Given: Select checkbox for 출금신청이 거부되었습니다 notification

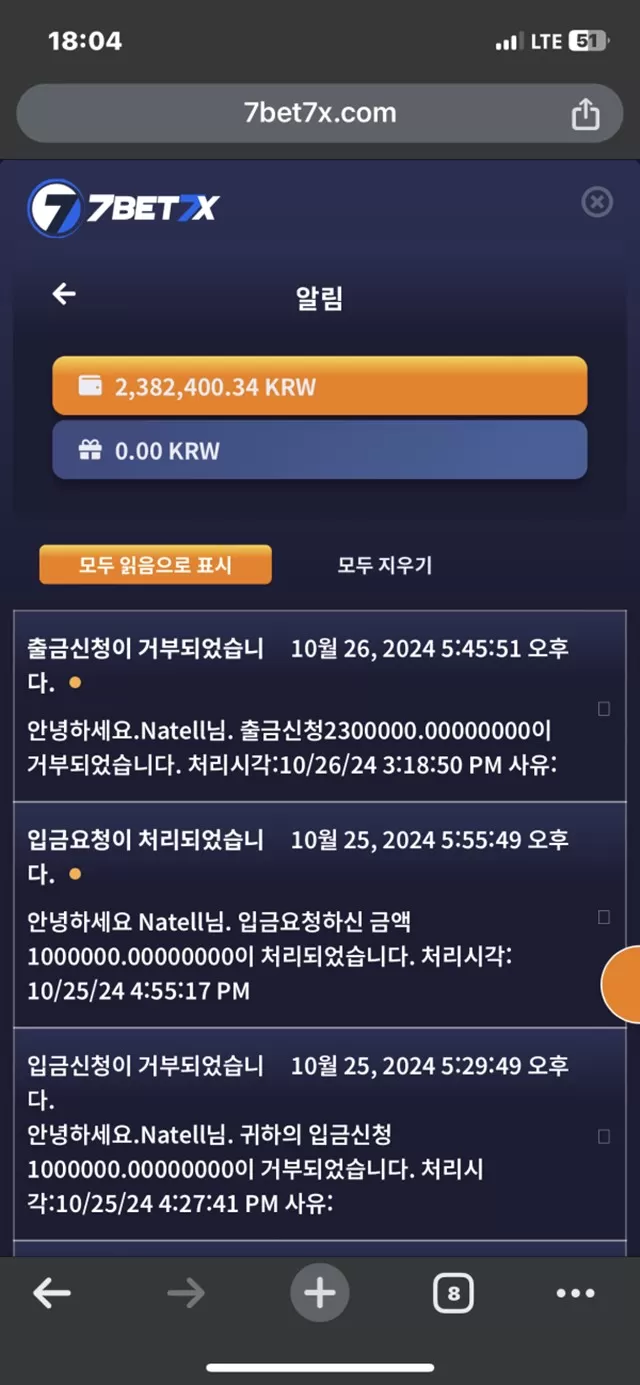Looking at the screenshot, I should point(603,708).
